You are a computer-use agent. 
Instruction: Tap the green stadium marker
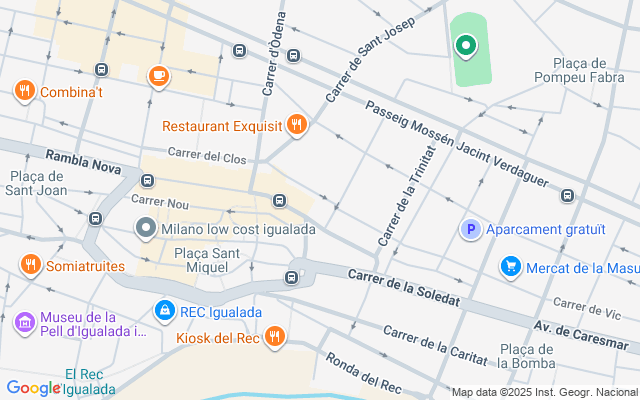466,45
